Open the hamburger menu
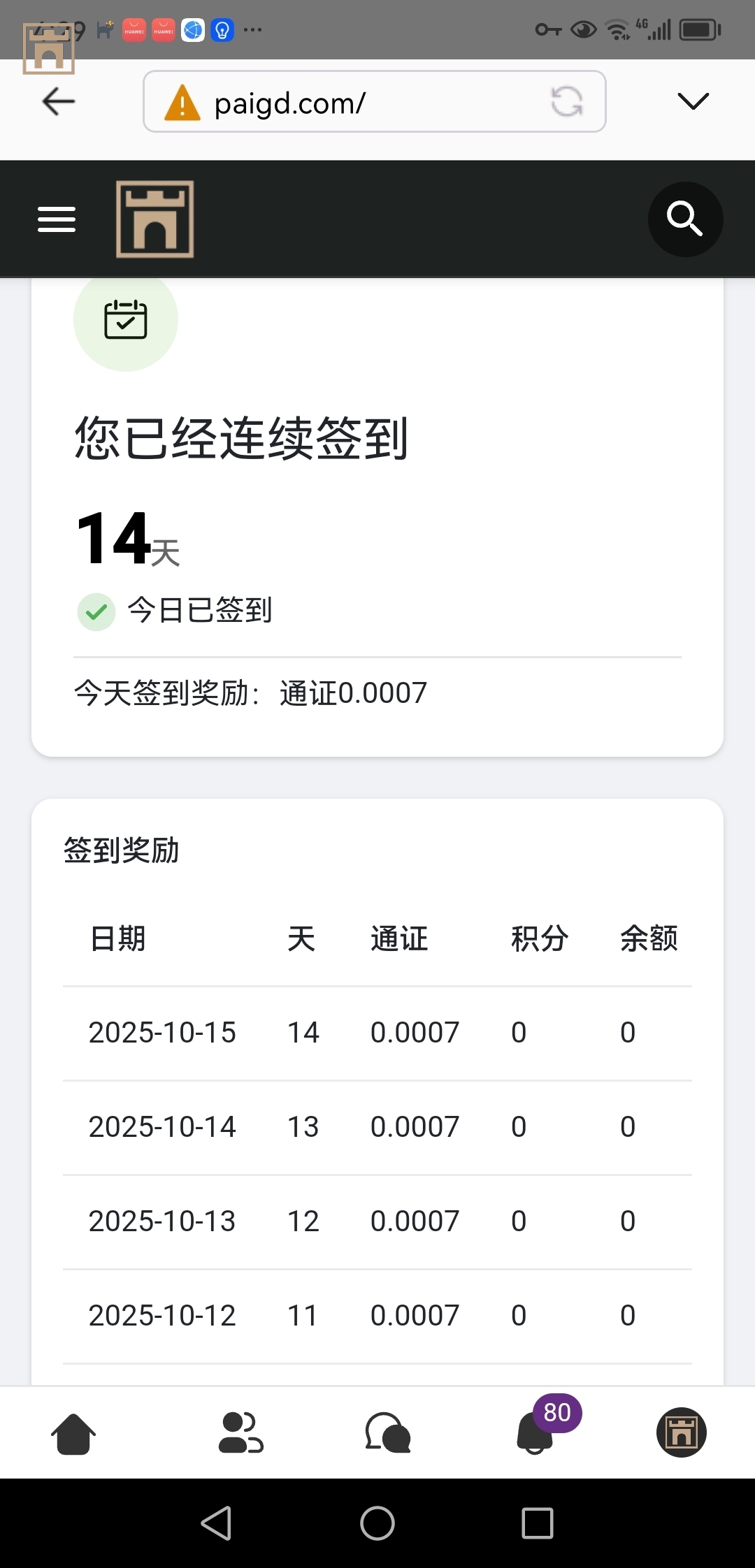The image size is (755, 1568). [57, 219]
